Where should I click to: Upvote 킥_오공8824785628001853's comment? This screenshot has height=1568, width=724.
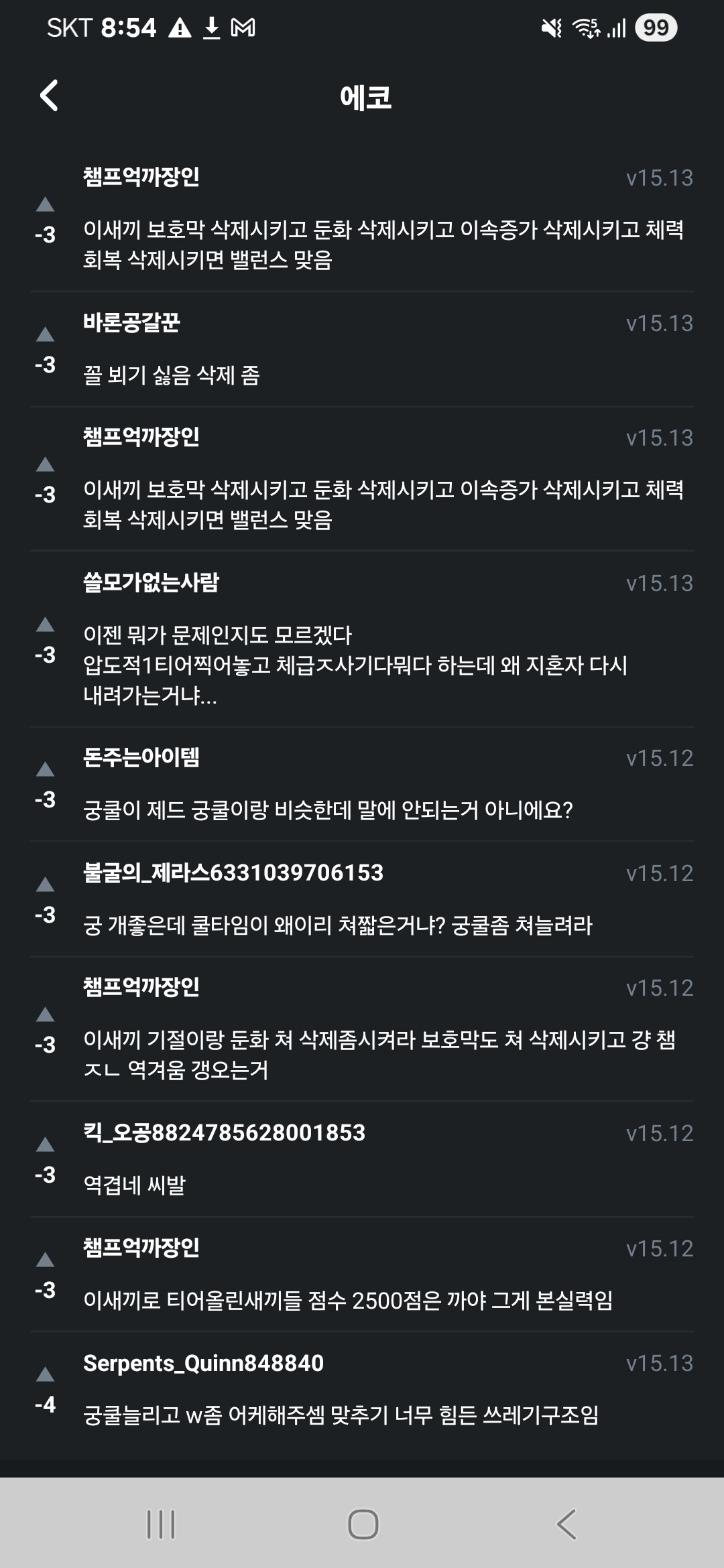click(x=45, y=1145)
